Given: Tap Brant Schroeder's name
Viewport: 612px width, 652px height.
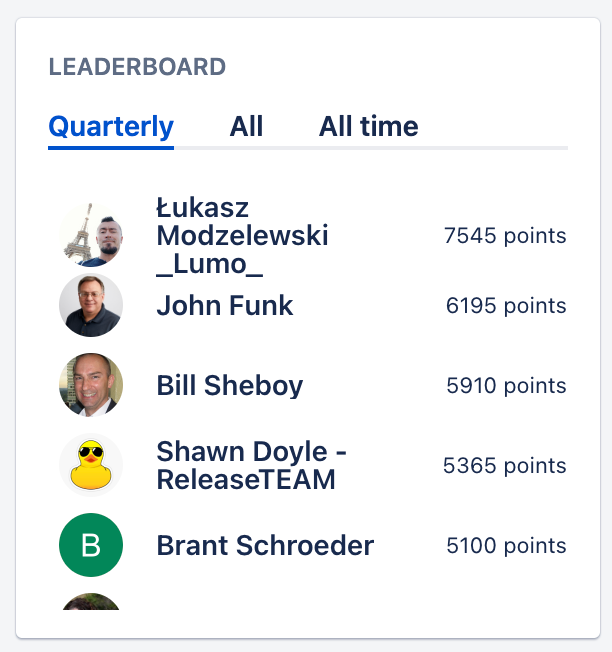Looking at the screenshot, I should [265, 546].
